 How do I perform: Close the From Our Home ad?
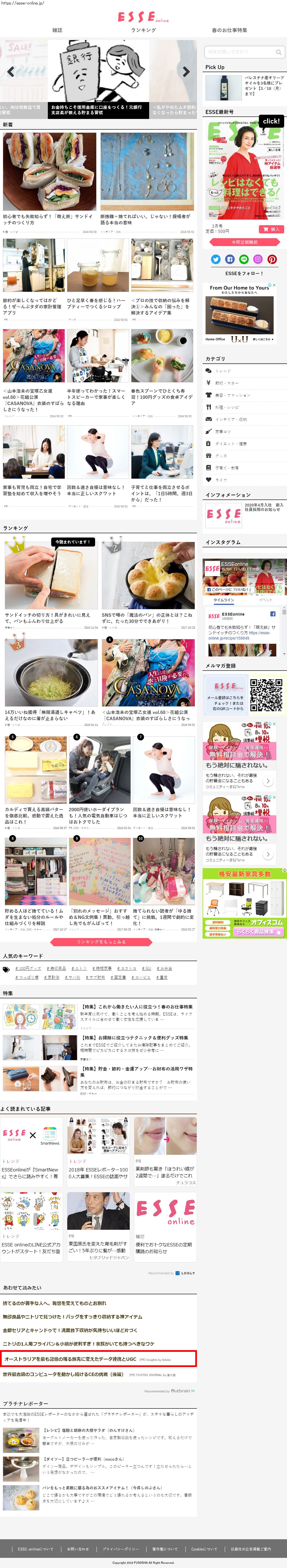tap(274, 285)
